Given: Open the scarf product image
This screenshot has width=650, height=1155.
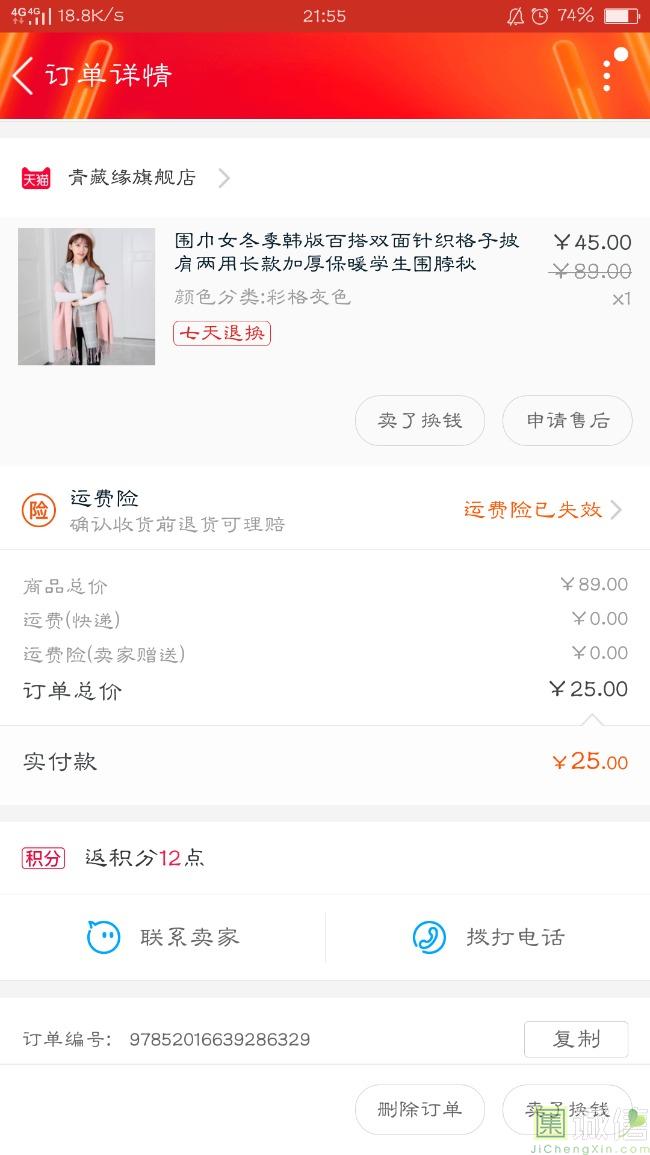Looking at the screenshot, I should pos(87,296).
